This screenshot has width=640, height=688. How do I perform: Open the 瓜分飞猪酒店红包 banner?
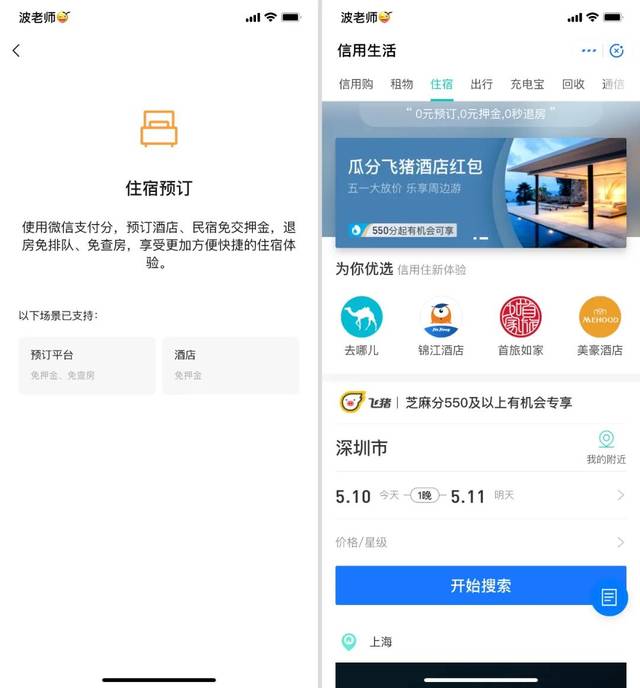(480, 192)
